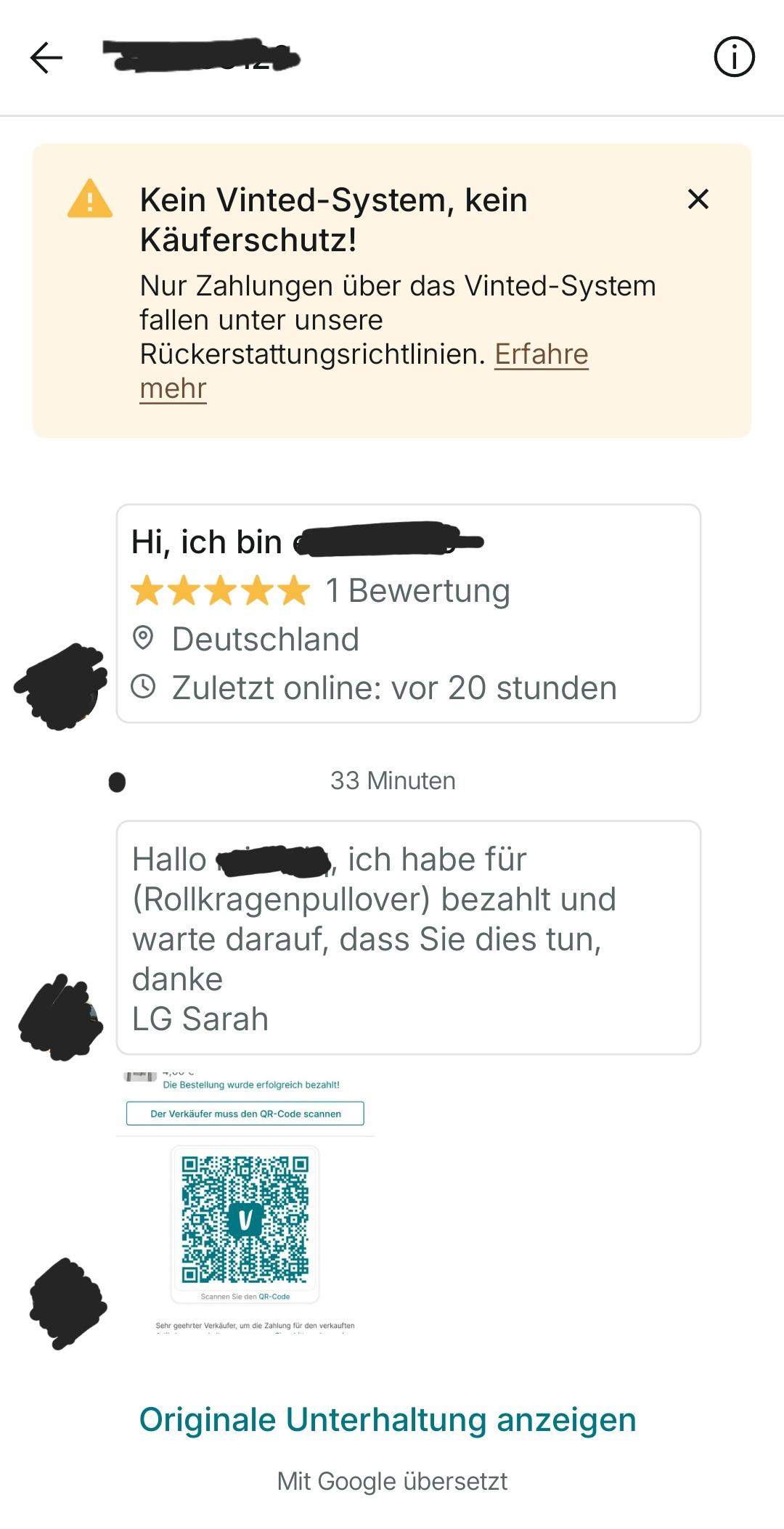Tap the message bubble from Sarah
This screenshot has width=784, height=1529.
click(x=407, y=937)
